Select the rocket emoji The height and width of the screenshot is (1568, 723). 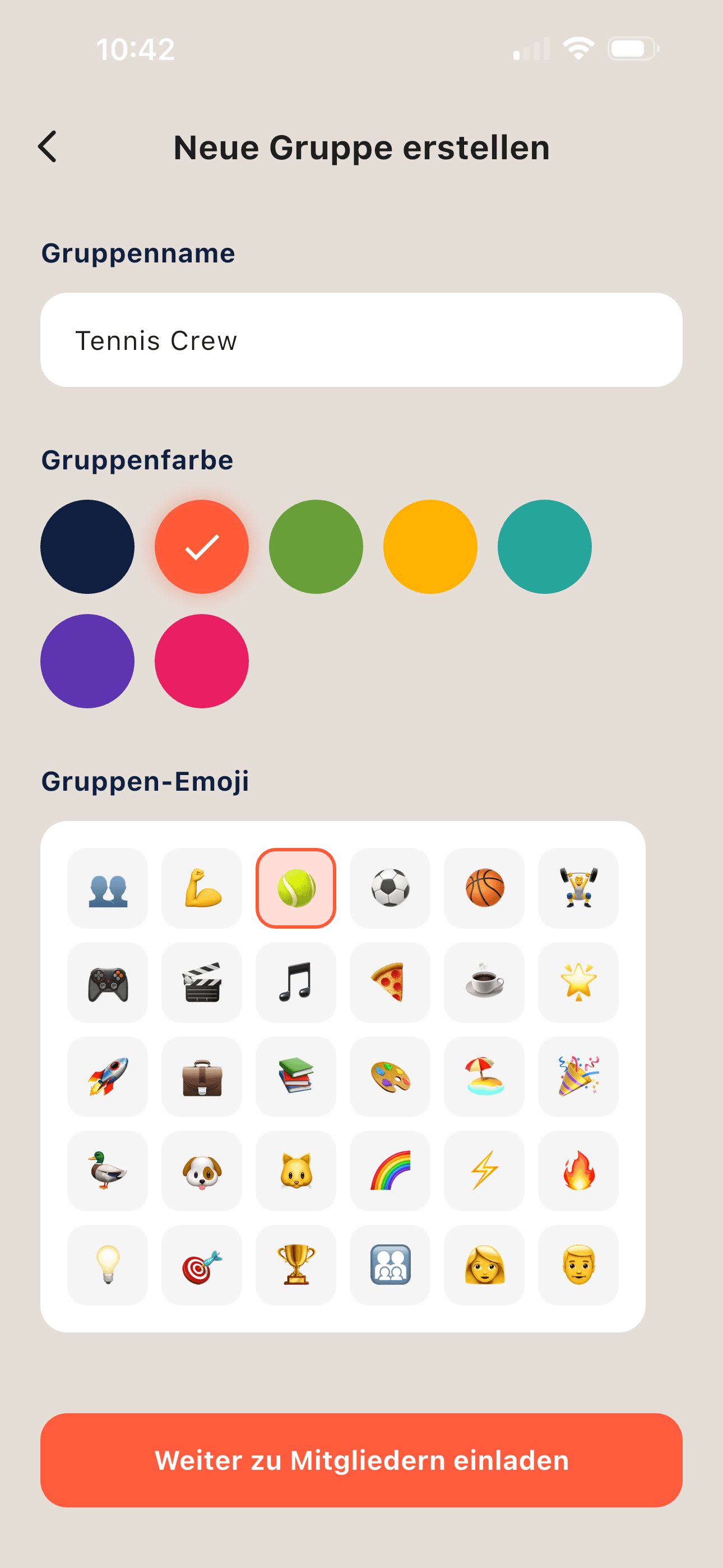click(x=107, y=1076)
